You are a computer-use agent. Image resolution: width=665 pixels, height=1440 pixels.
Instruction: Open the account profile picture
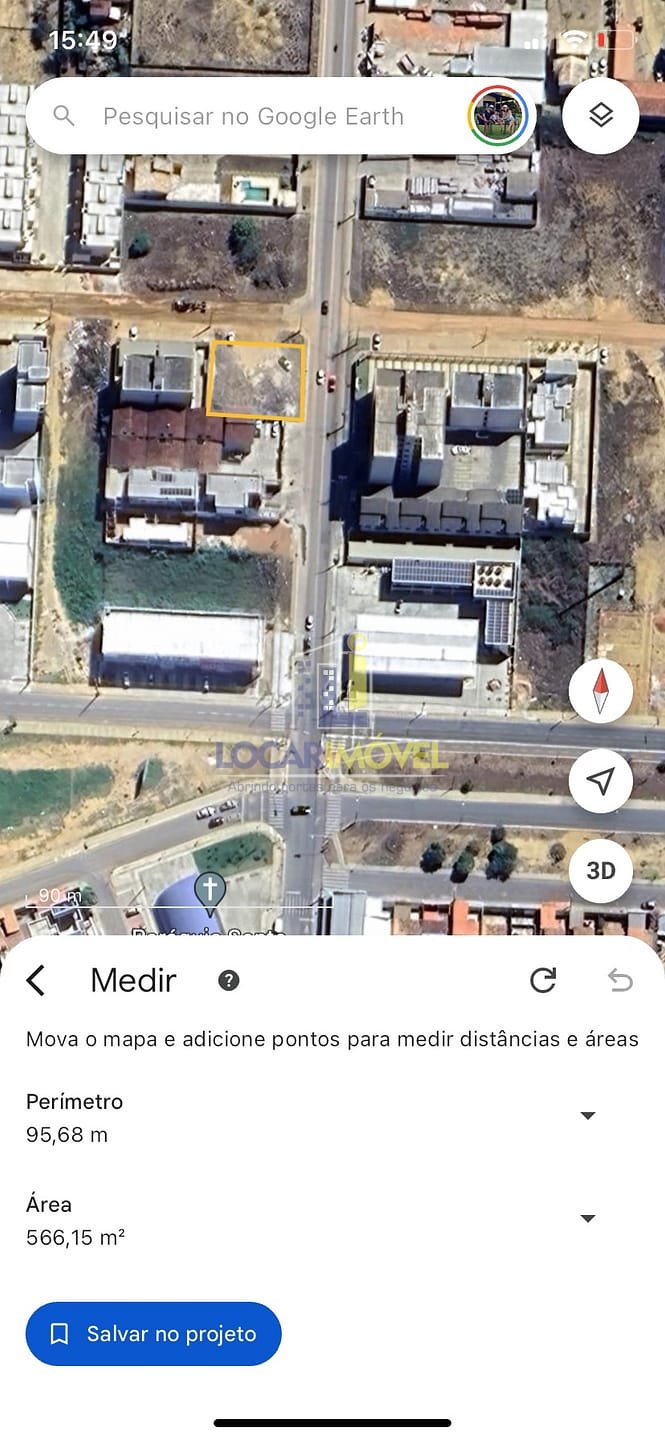click(x=498, y=117)
